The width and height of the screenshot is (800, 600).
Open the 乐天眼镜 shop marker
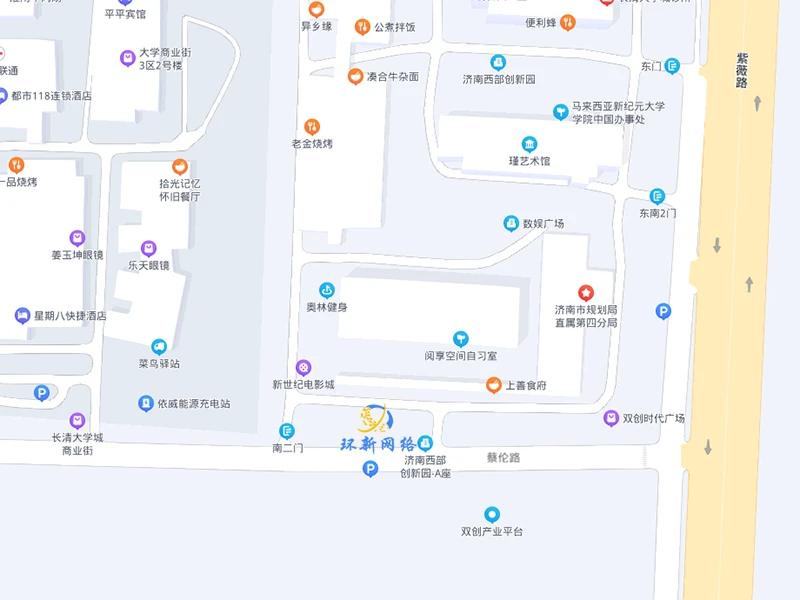[x=148, y=248]
